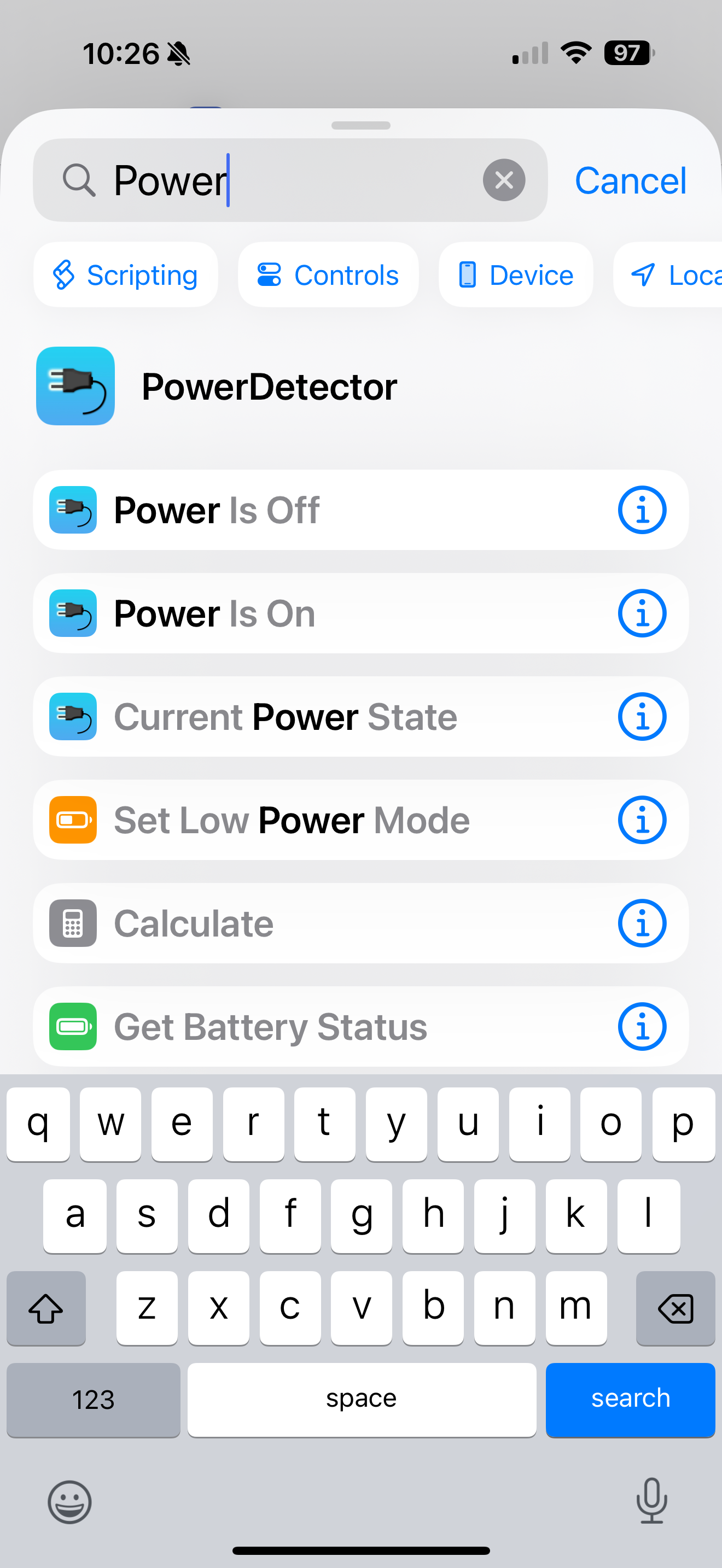The image size is (722, 1568).
Task: Cancel the action search
Action: 630,181
